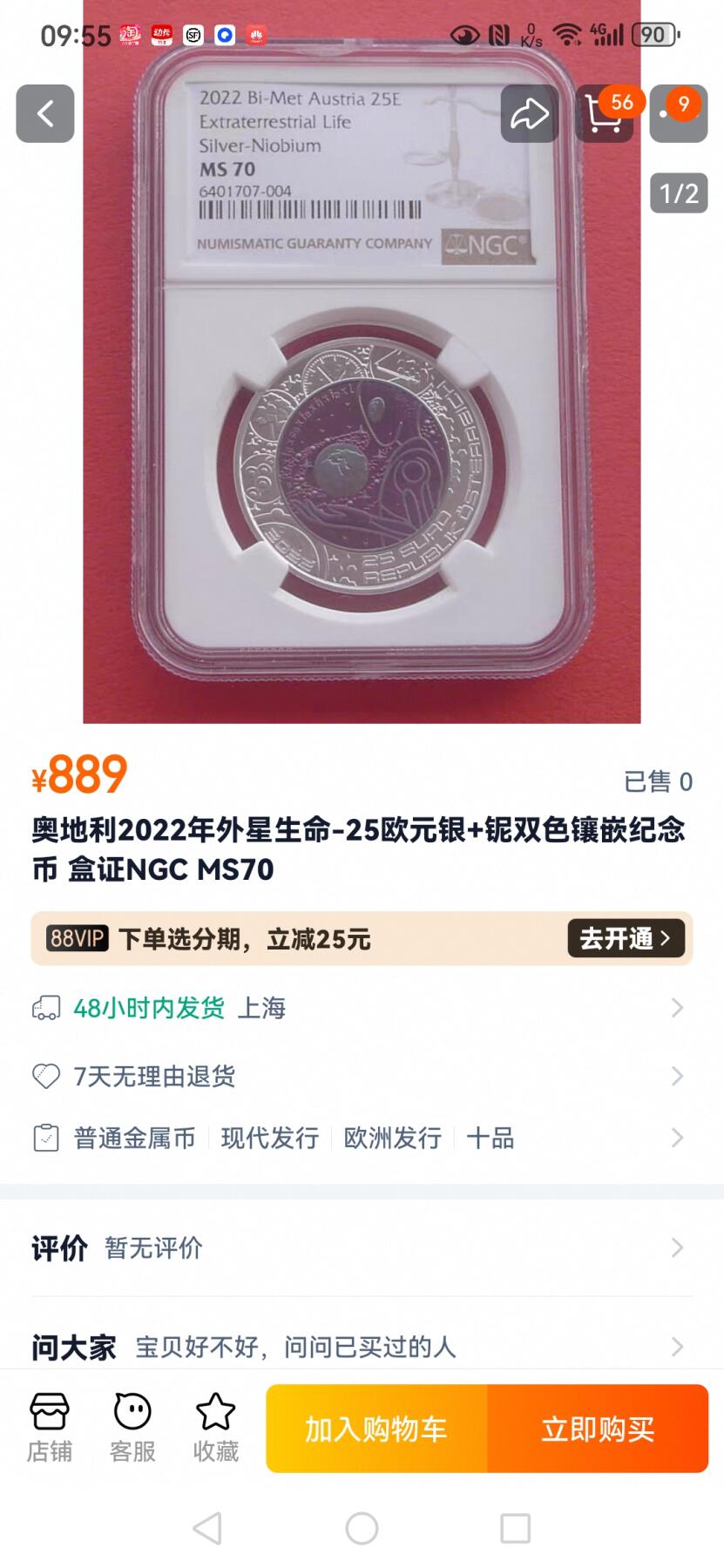Tap the system home button
The image size is (724, 1568).
362,1528
